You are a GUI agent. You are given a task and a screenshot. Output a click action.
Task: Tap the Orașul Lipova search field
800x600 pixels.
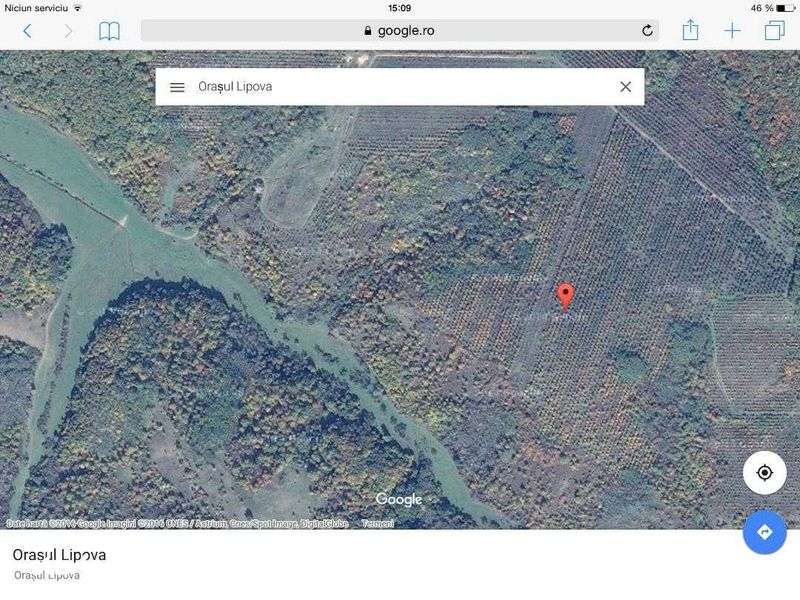(400, 87)
